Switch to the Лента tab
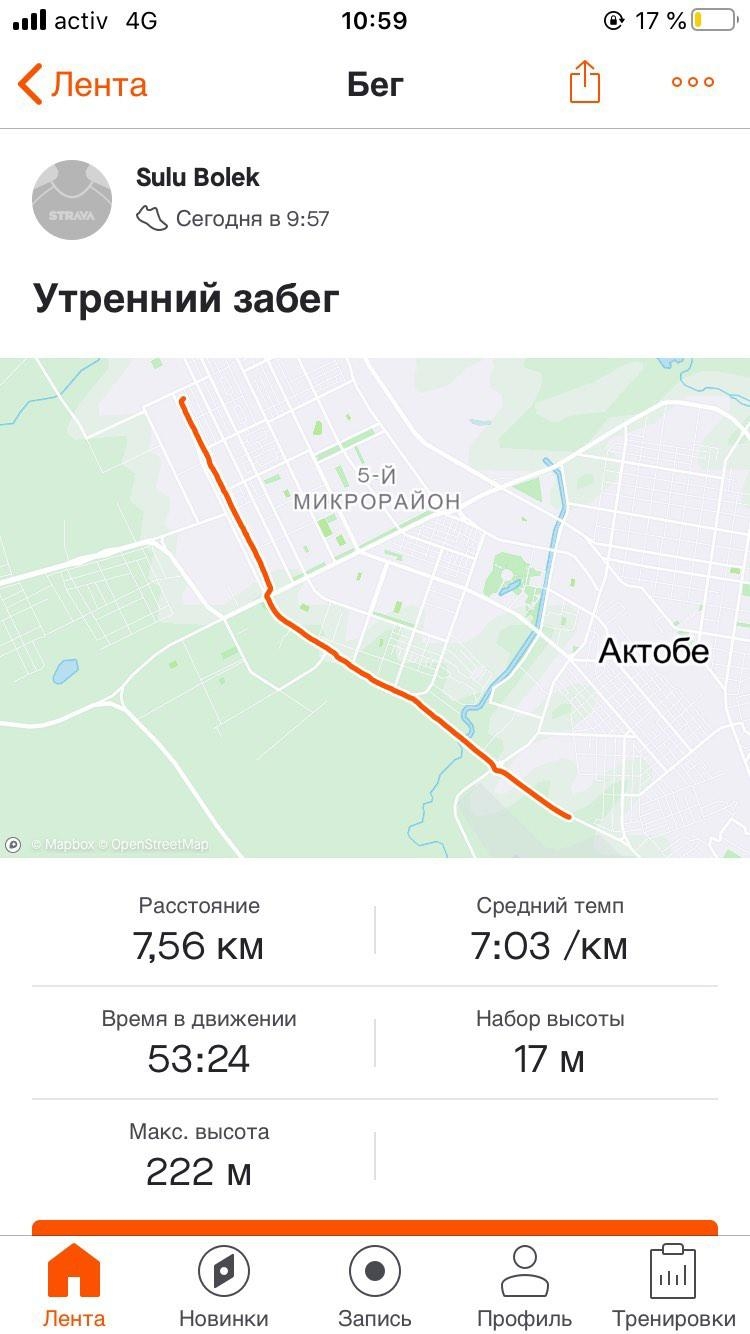The width and height of the screenshot is (750, 1334). point(74,1287)
